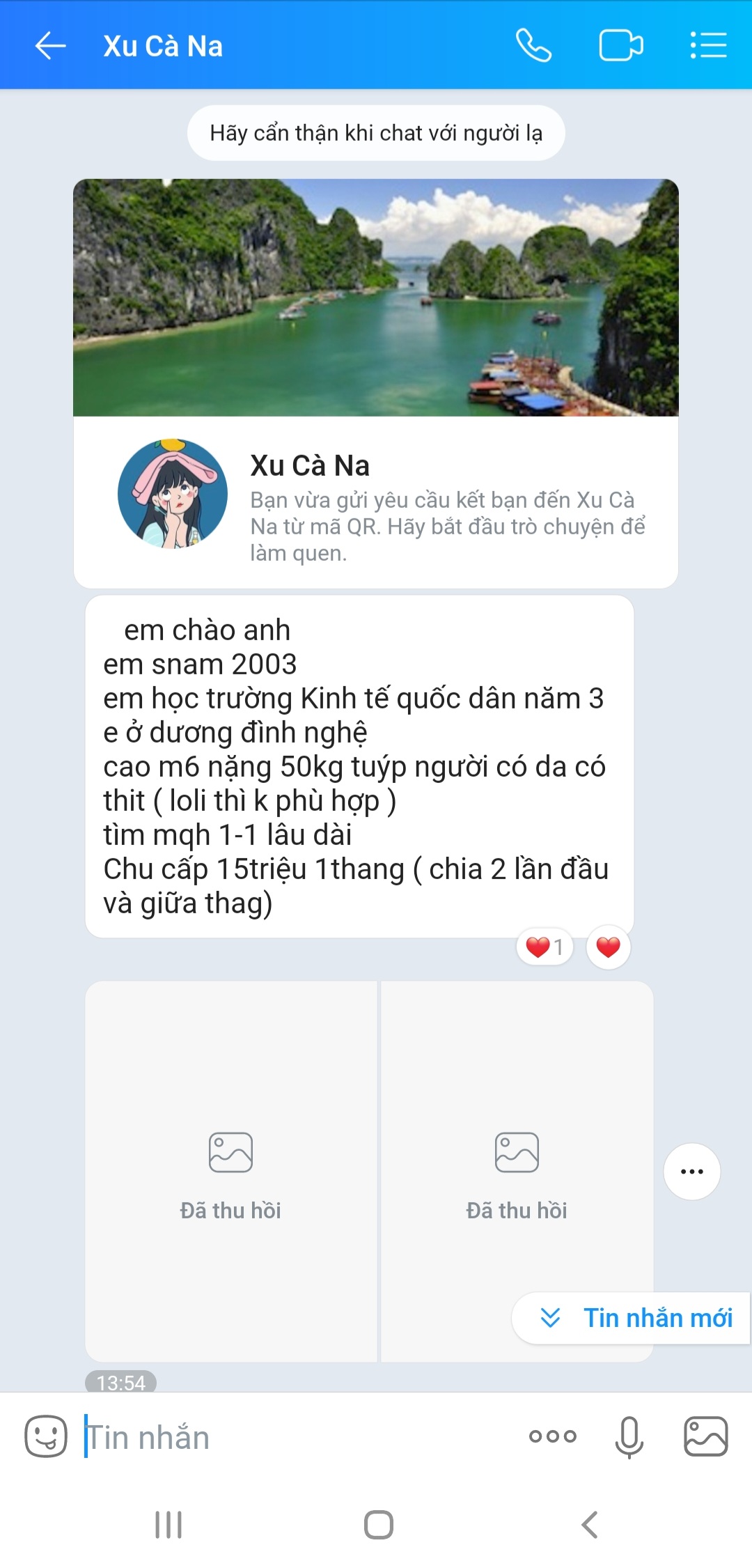Open the sticker and emoji picker

click(x=46, y=1436)
